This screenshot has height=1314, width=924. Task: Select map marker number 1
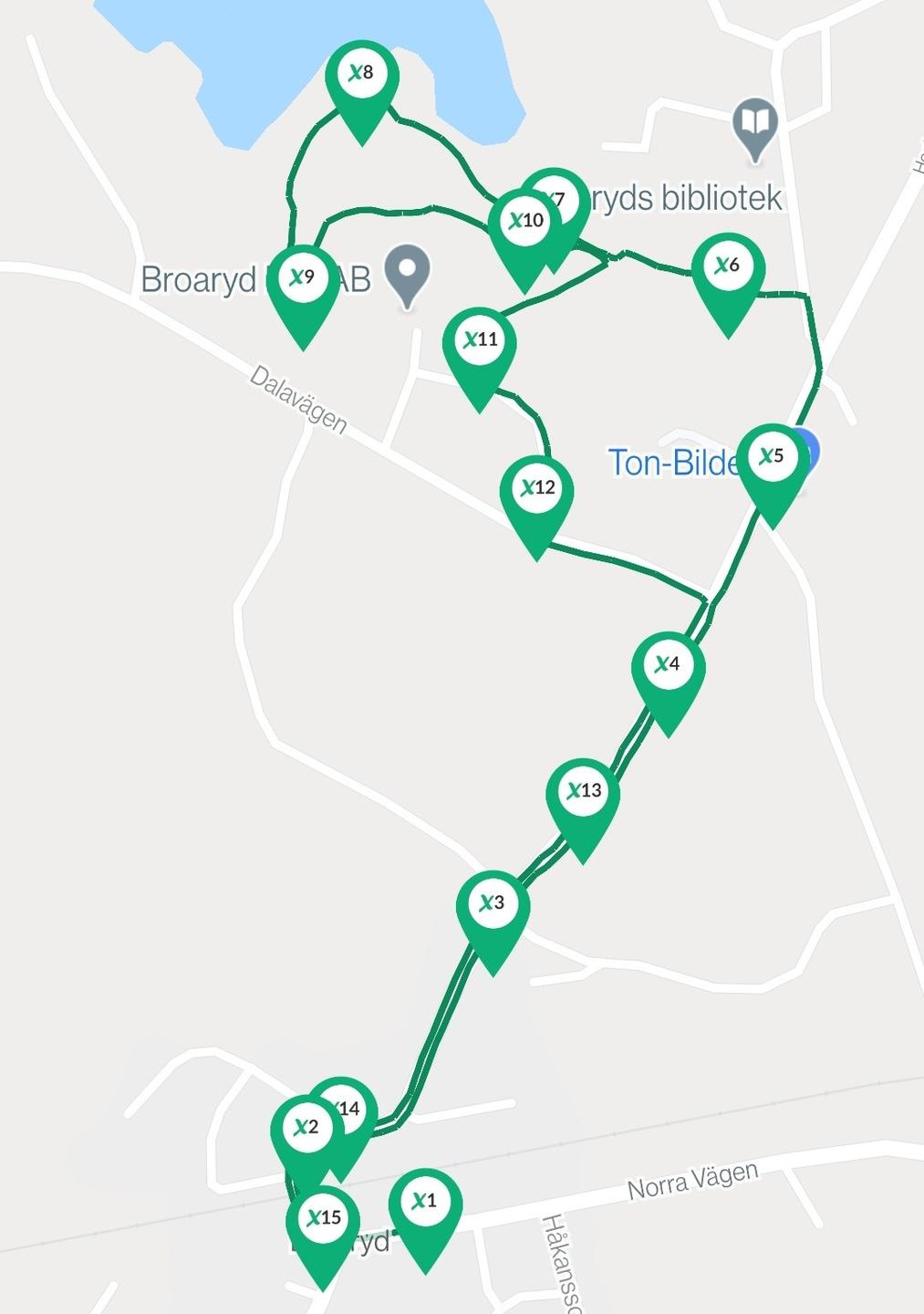tap(425, 1207)
